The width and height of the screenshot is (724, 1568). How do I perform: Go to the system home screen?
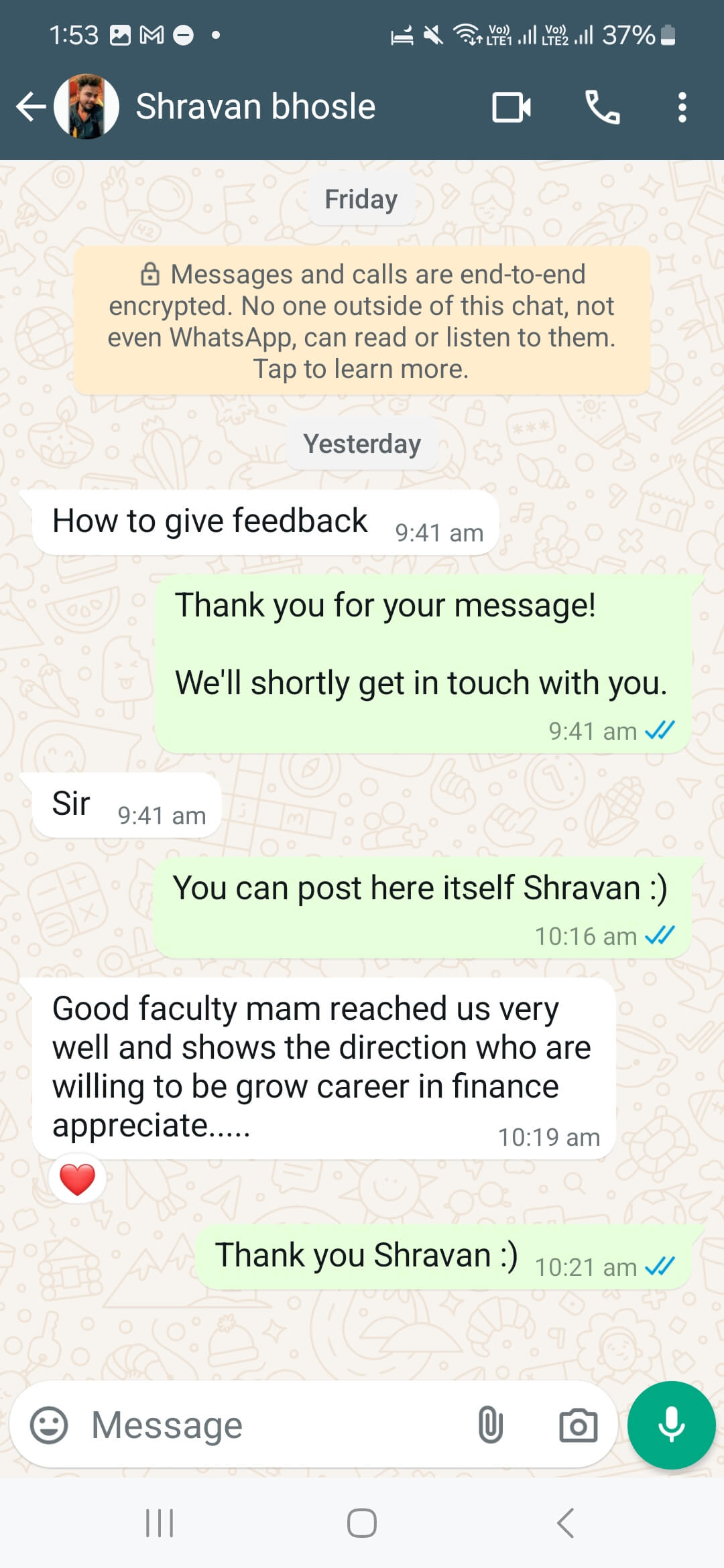coord(361,1523)
